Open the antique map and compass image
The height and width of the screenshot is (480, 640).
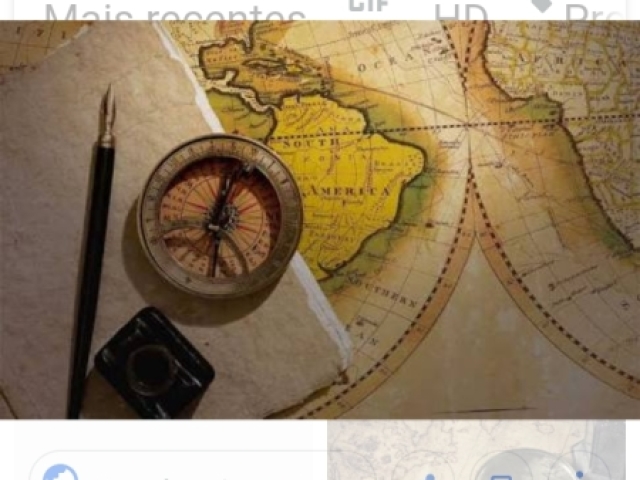coord(320,220)
